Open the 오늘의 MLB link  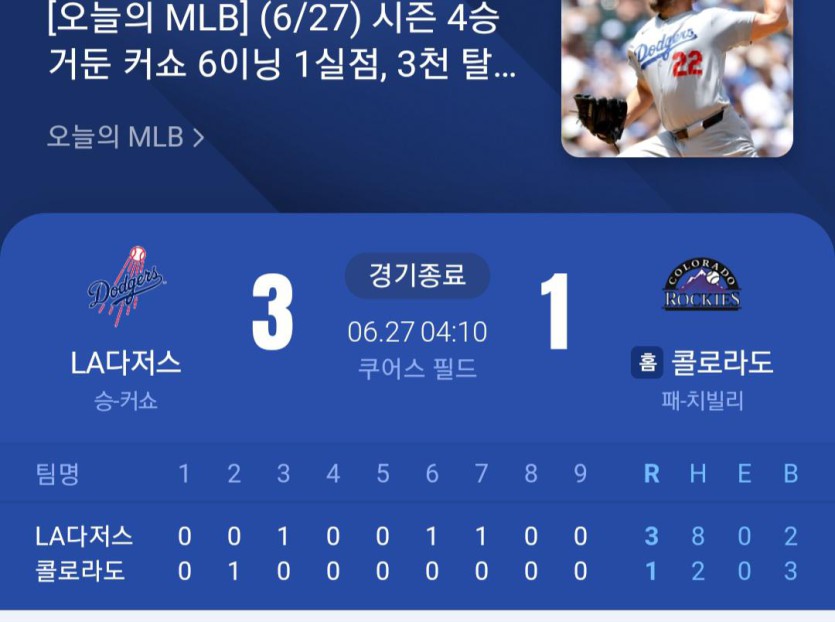(x=125, y=137)
